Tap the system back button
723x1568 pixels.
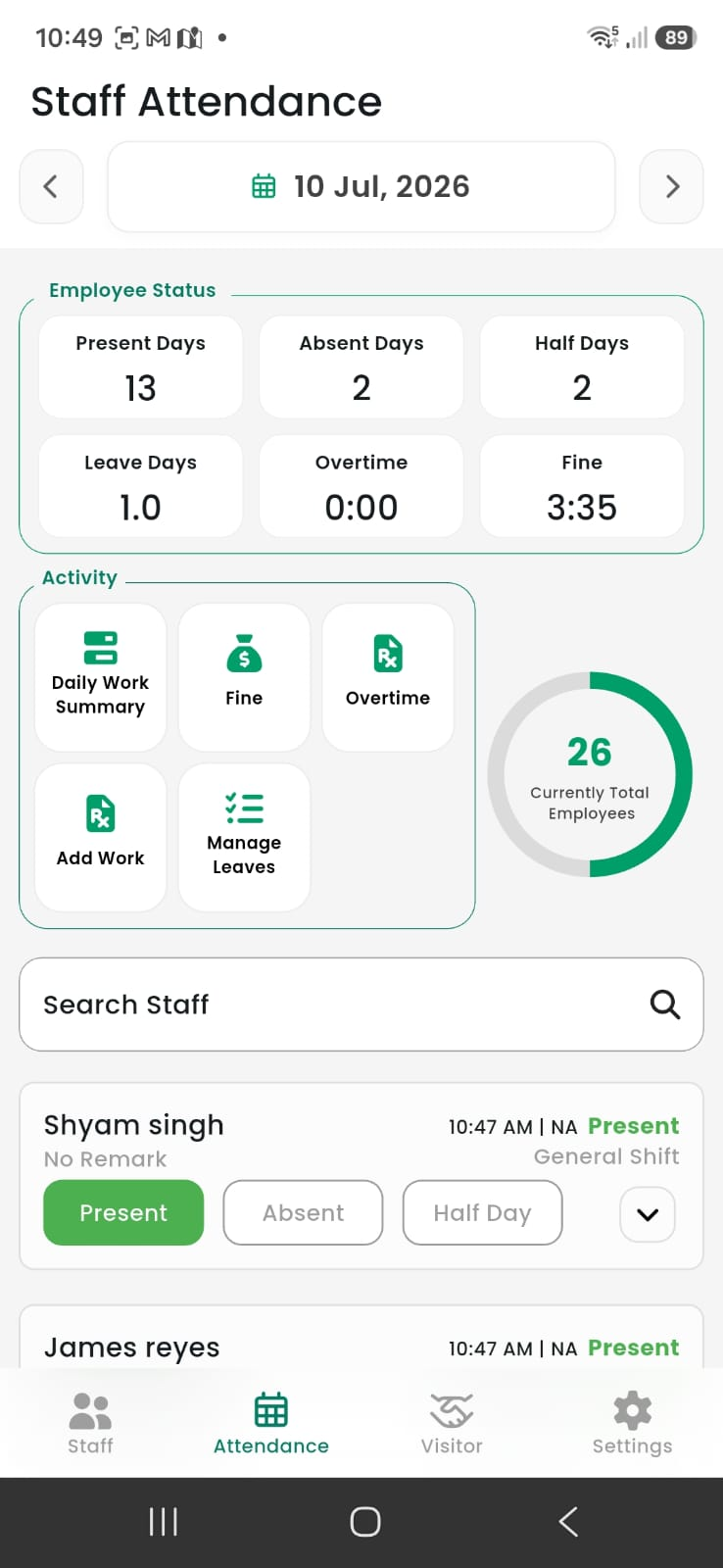(568, 1521)
